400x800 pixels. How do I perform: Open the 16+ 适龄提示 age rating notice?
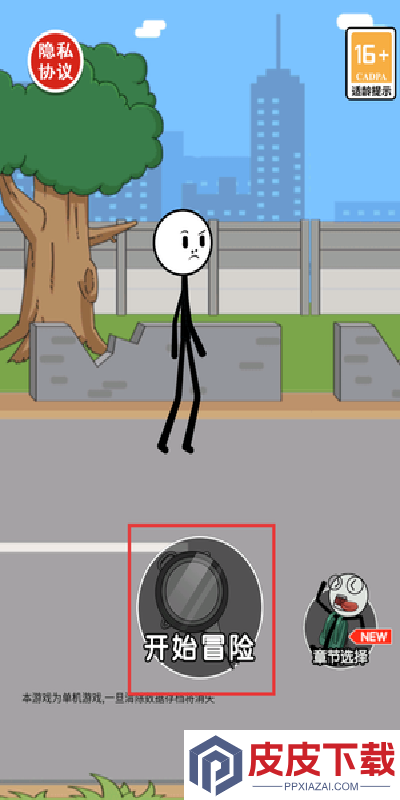pos(371,63)
